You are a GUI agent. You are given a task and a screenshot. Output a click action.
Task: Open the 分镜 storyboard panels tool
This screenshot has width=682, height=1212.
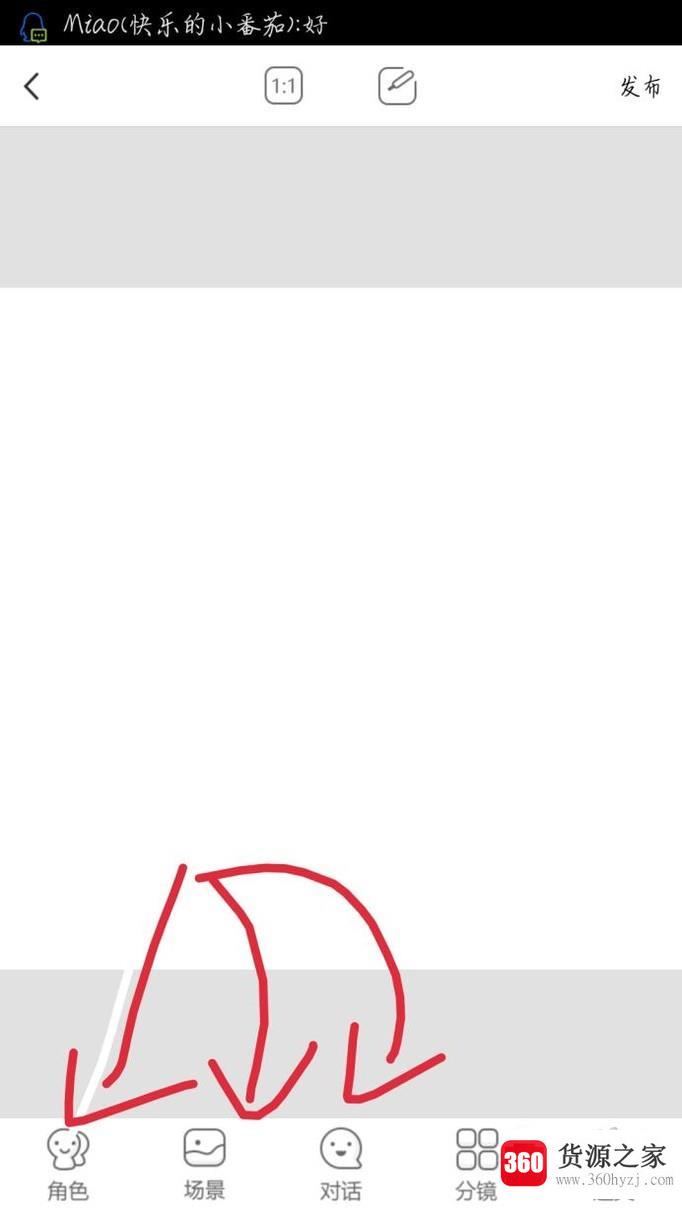tap(476, 1163)
